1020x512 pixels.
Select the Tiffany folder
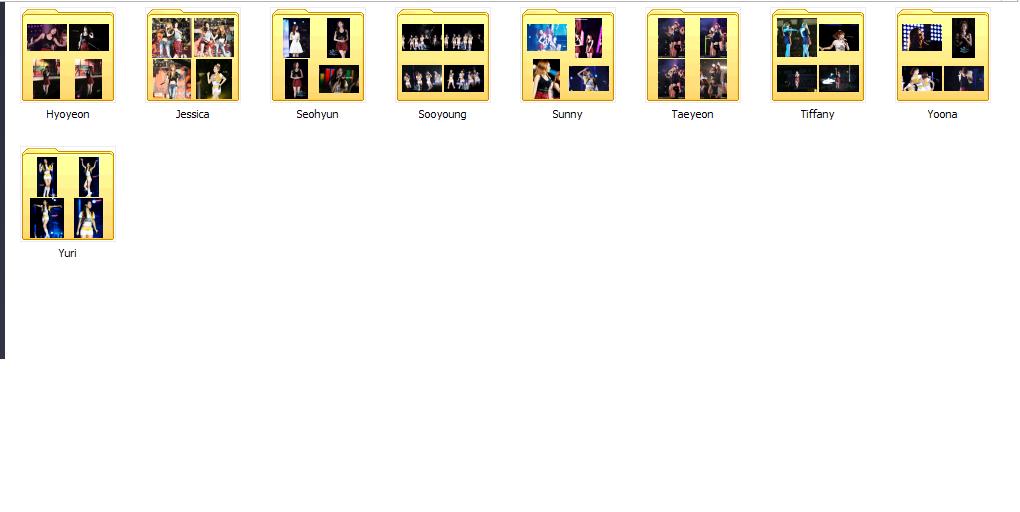click(x=818, y=57)
